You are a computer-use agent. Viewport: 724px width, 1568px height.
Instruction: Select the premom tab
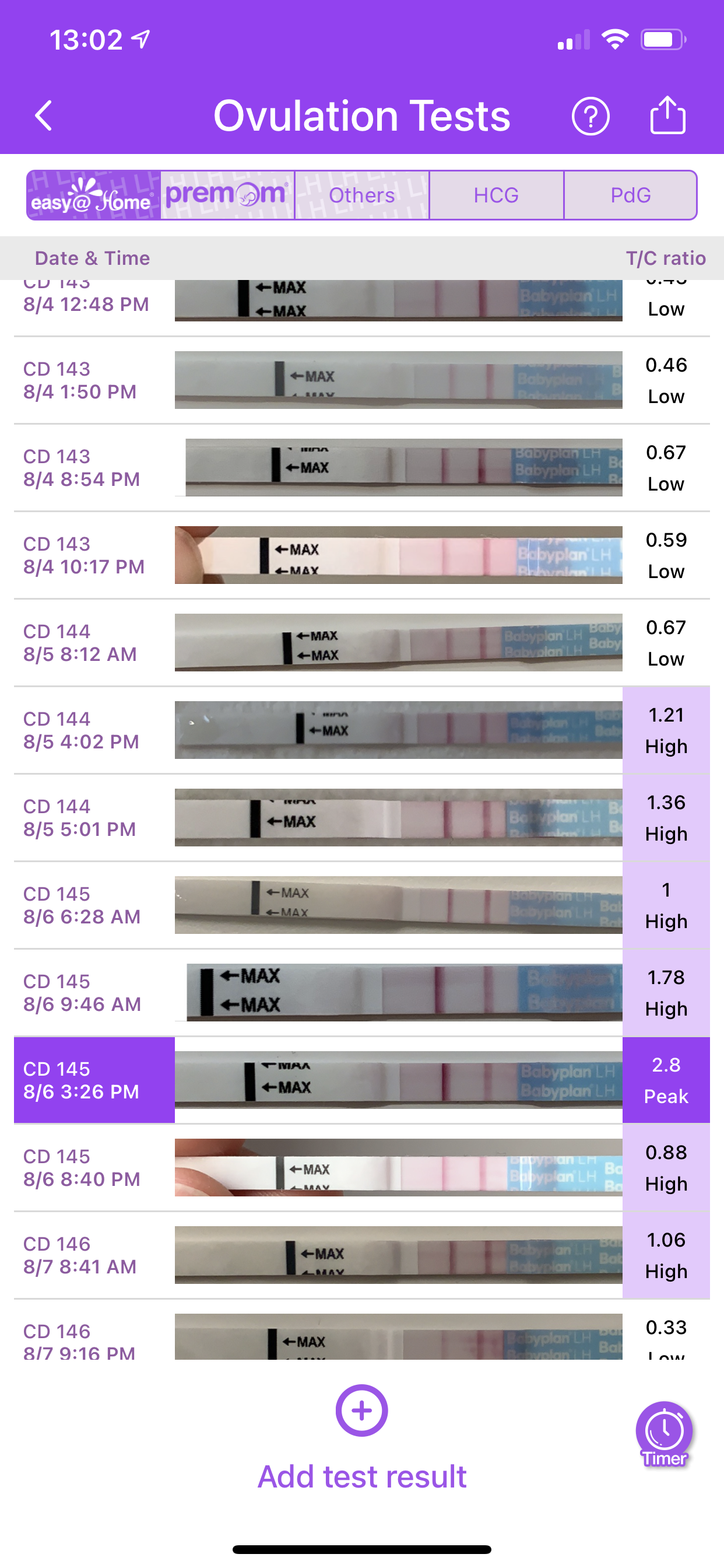point(227,195)
